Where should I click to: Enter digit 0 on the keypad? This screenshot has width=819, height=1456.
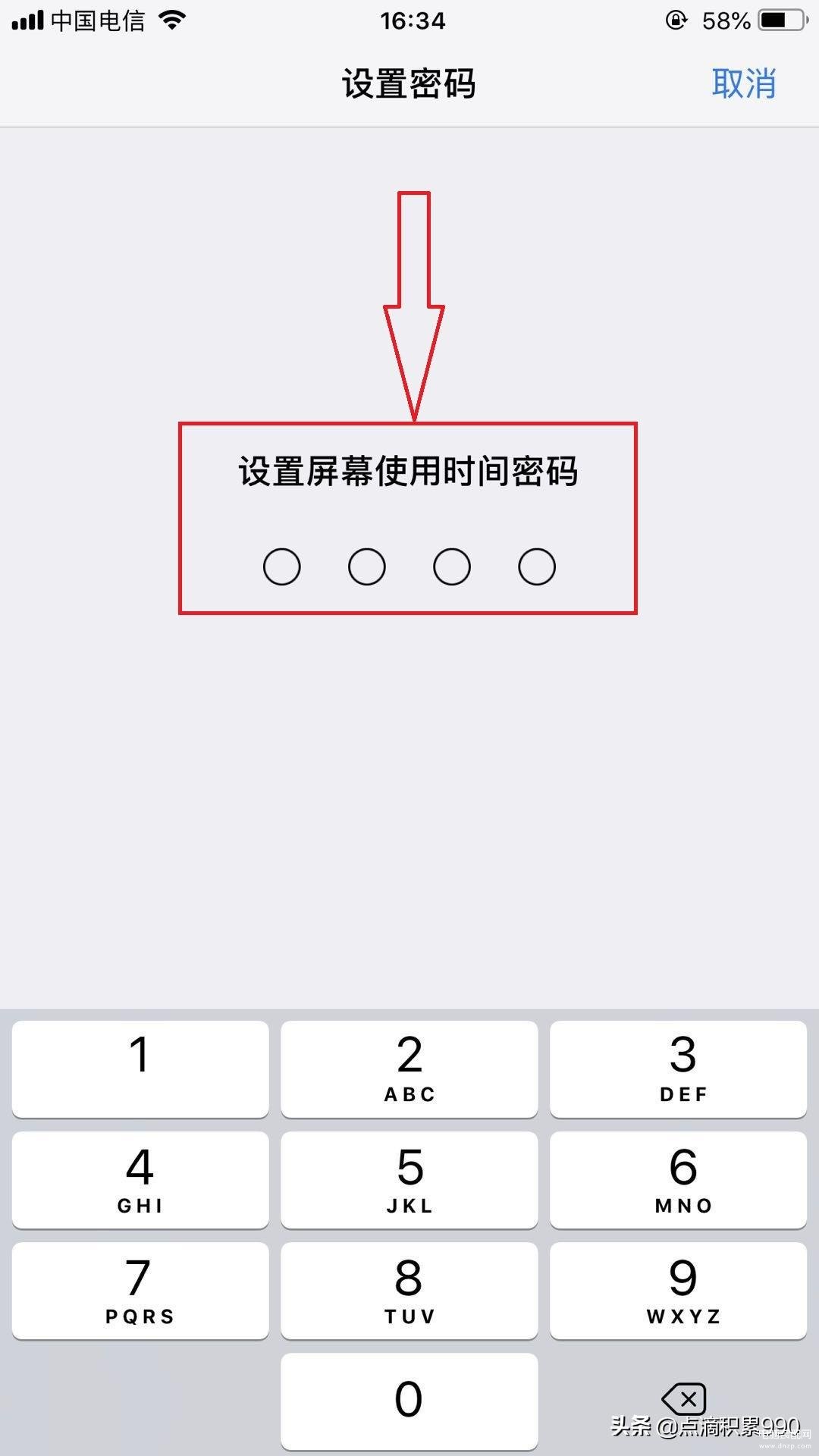click(x=409, y=1401)
